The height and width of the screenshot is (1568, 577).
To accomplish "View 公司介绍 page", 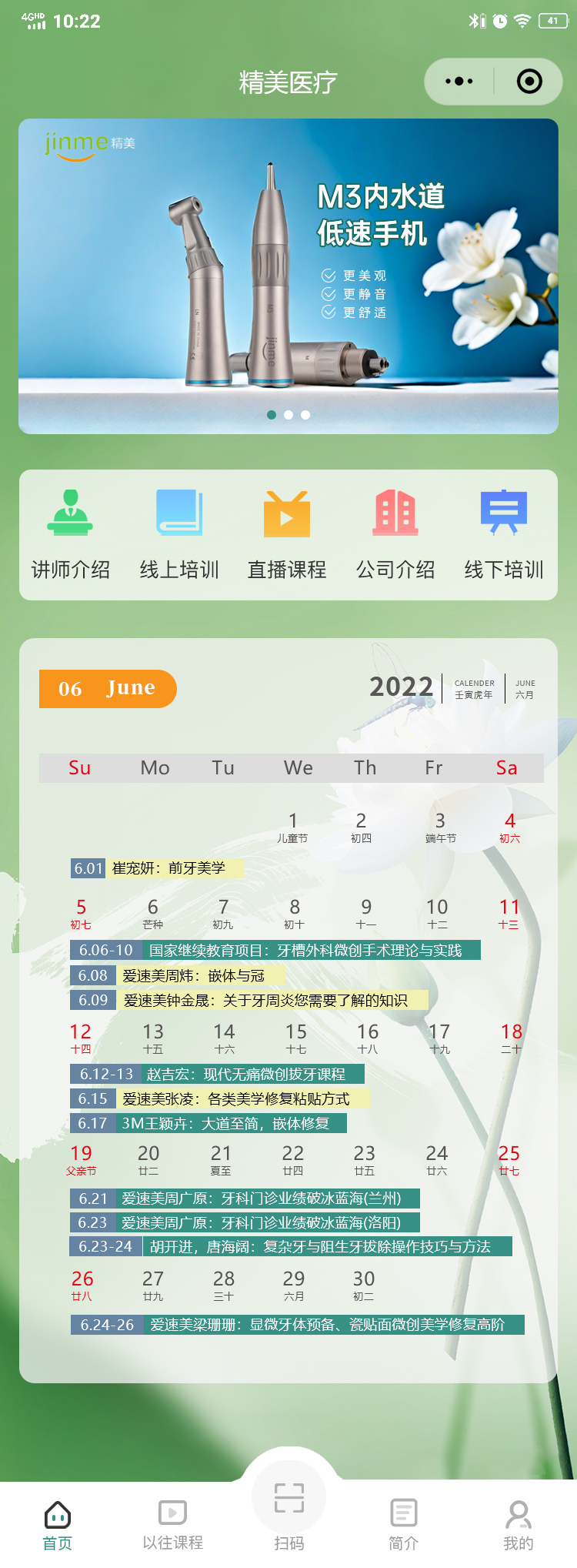I will 395,533.
